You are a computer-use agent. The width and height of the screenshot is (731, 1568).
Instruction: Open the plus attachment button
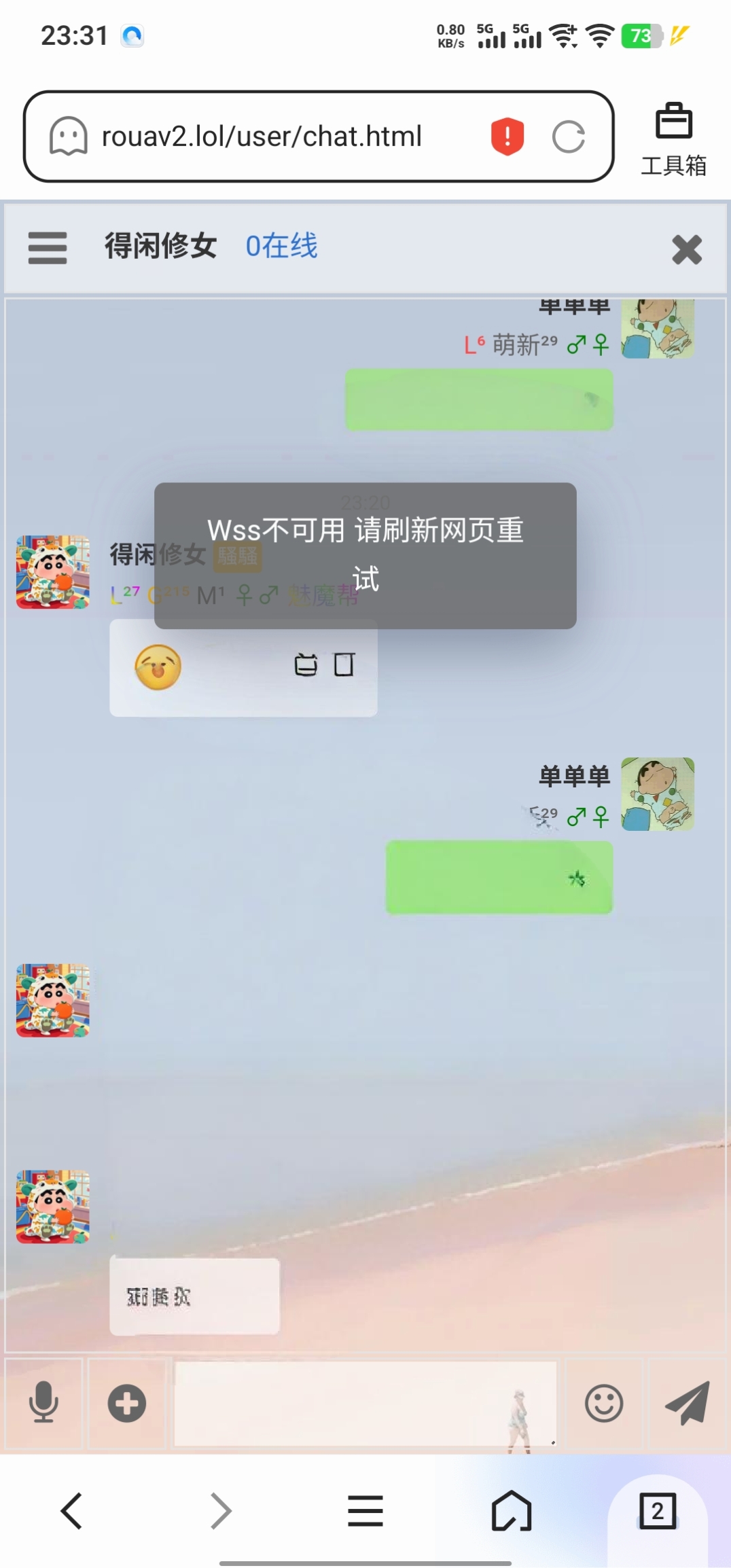click(x=127, y=1403)
